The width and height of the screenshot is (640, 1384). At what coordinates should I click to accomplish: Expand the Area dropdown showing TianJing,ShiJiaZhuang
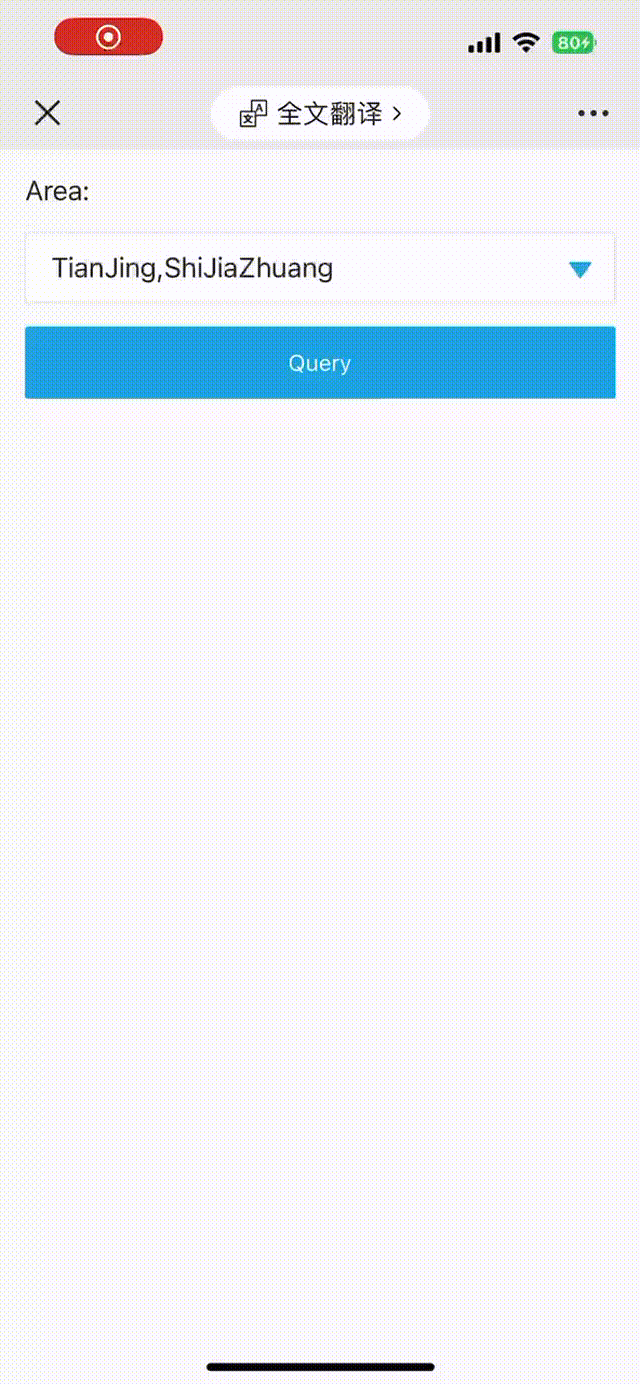(320, 268)
